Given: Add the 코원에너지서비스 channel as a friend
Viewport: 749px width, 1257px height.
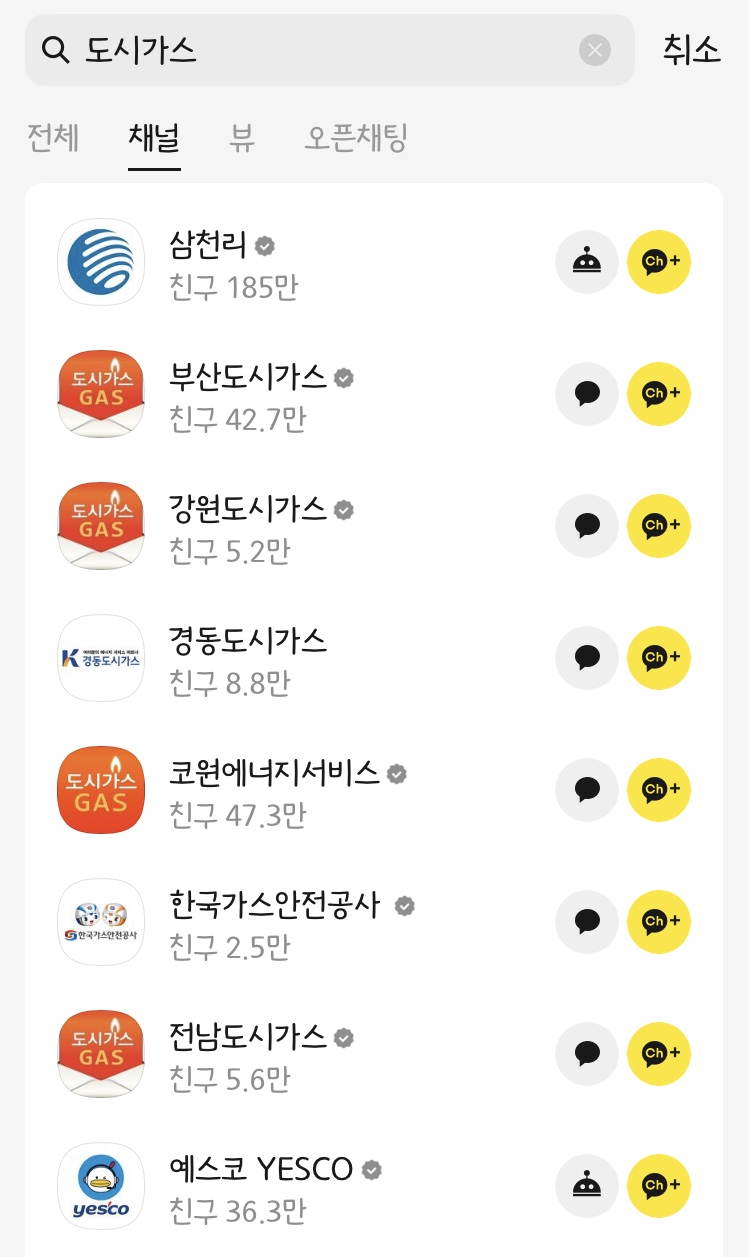Looking at the screenshot, I should tap(659, 790).
